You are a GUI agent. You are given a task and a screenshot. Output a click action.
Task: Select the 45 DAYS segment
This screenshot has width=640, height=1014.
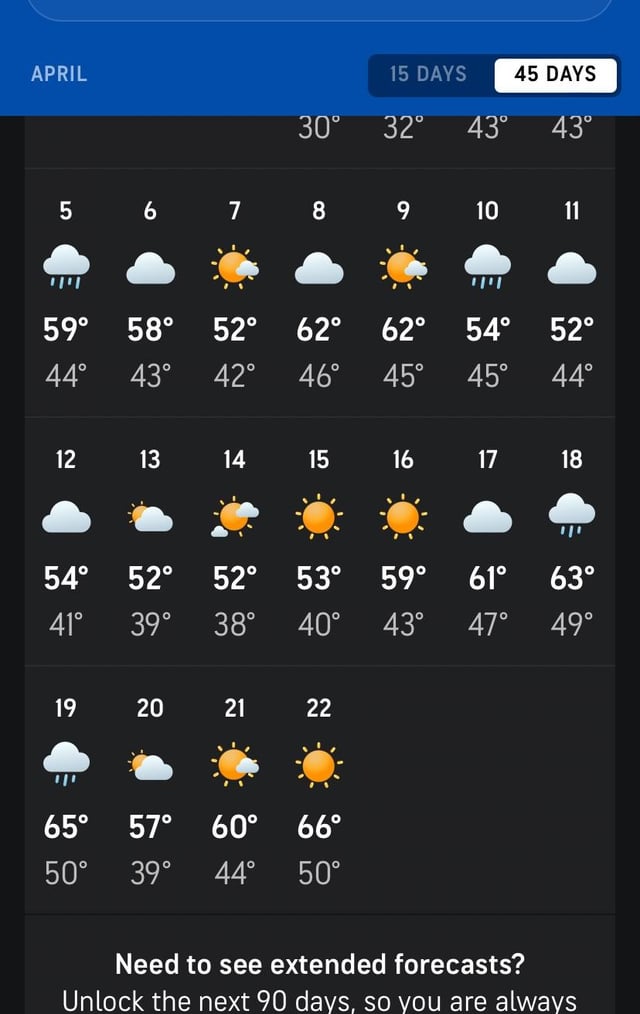click(555, 74)
